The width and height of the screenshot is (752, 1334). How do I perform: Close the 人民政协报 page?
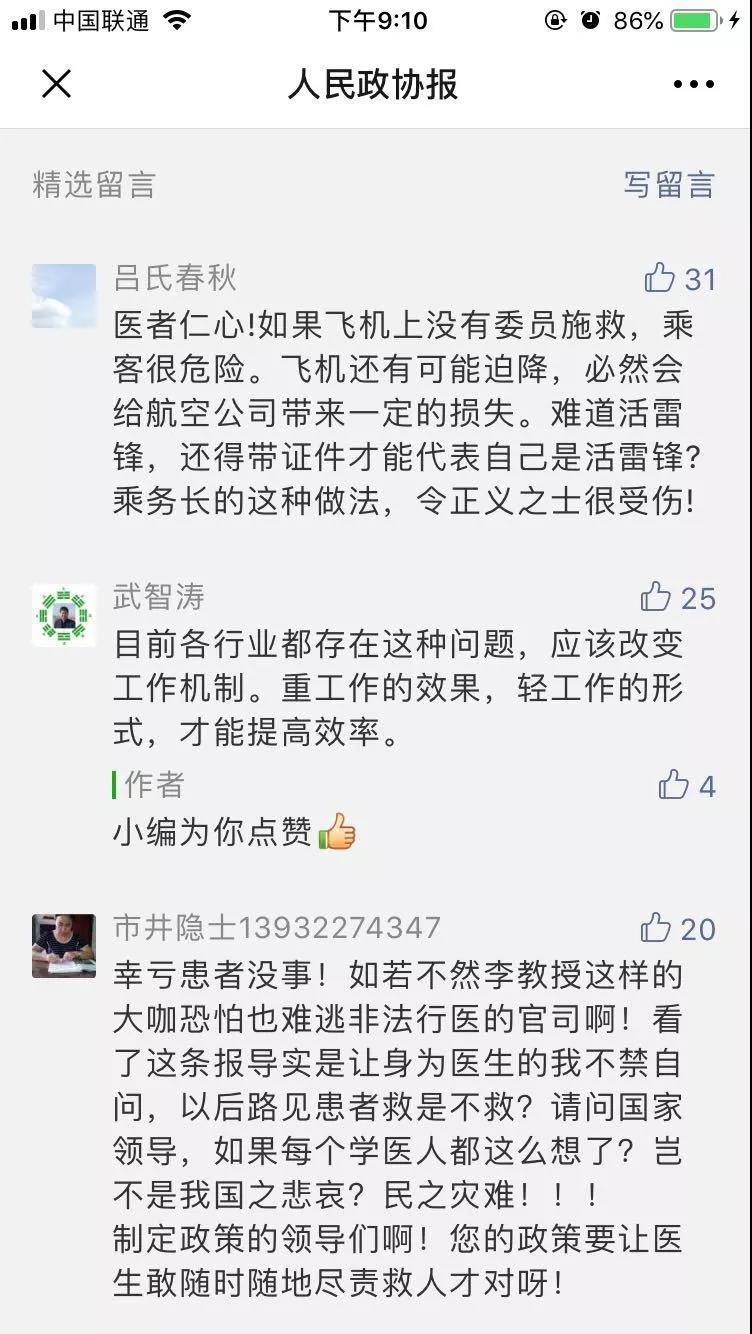[x=56, y=84]
